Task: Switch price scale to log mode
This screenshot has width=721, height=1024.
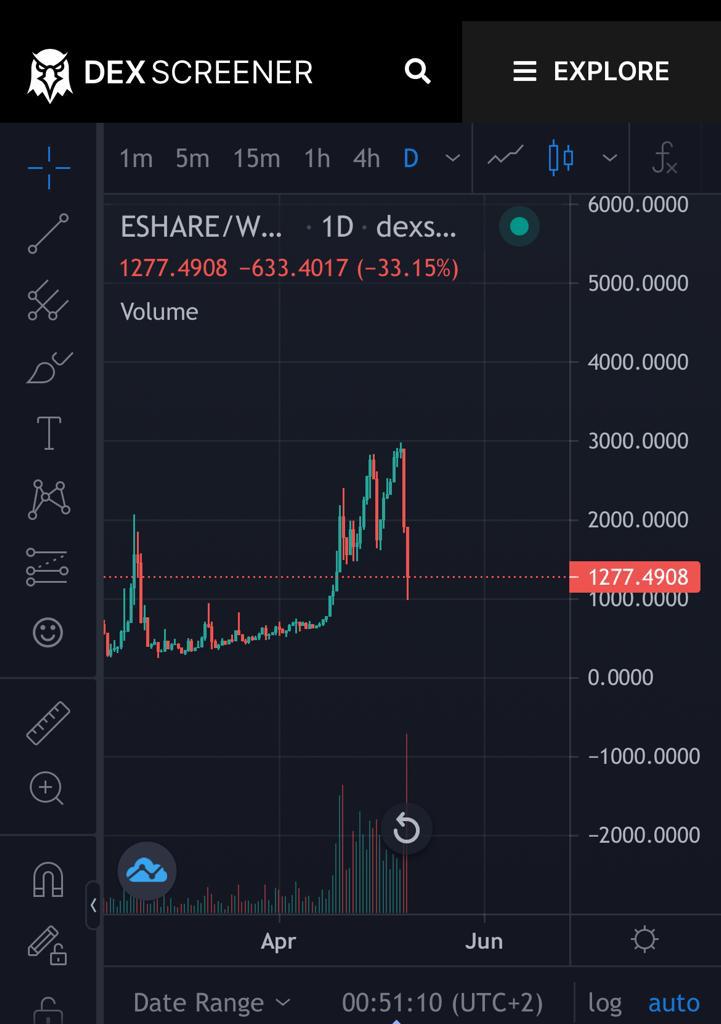Action: (x=604, y=1002)
